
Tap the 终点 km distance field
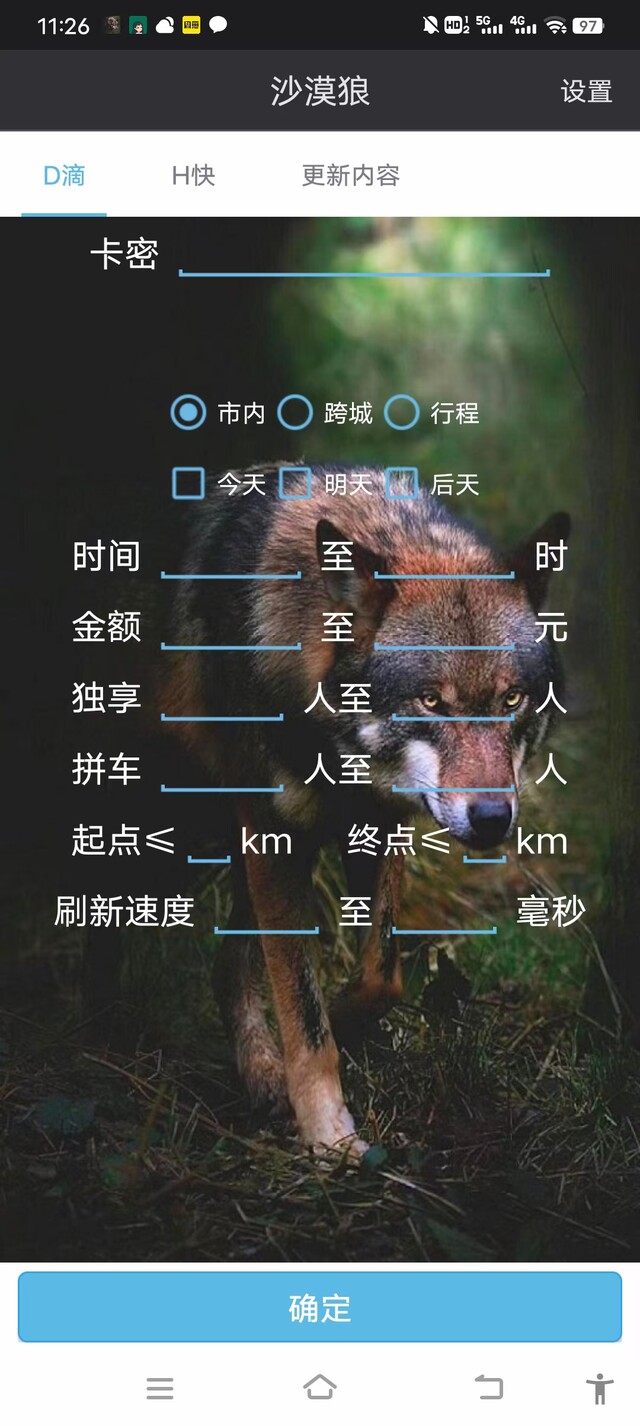click(485, 841)
